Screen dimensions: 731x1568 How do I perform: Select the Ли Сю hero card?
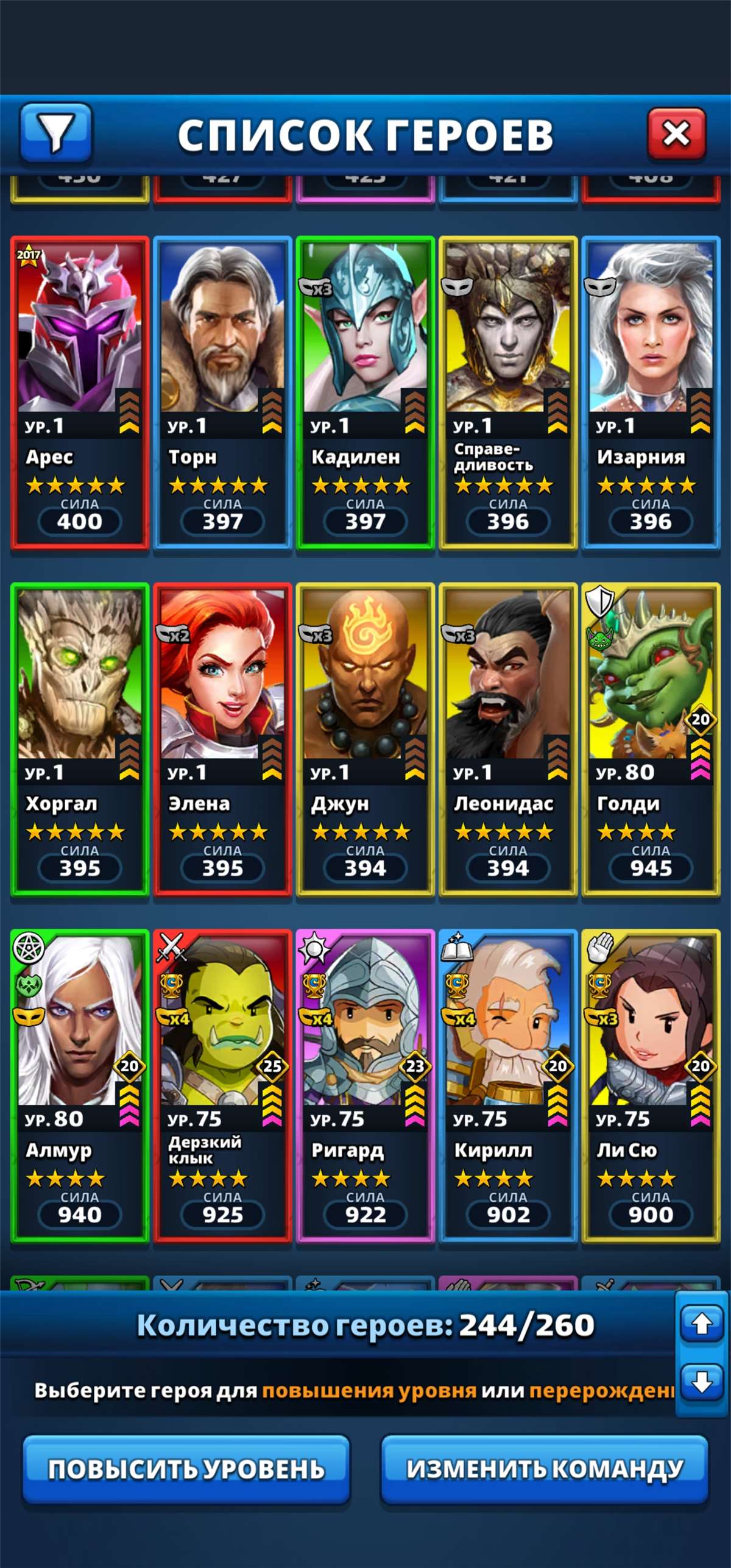651,1085
